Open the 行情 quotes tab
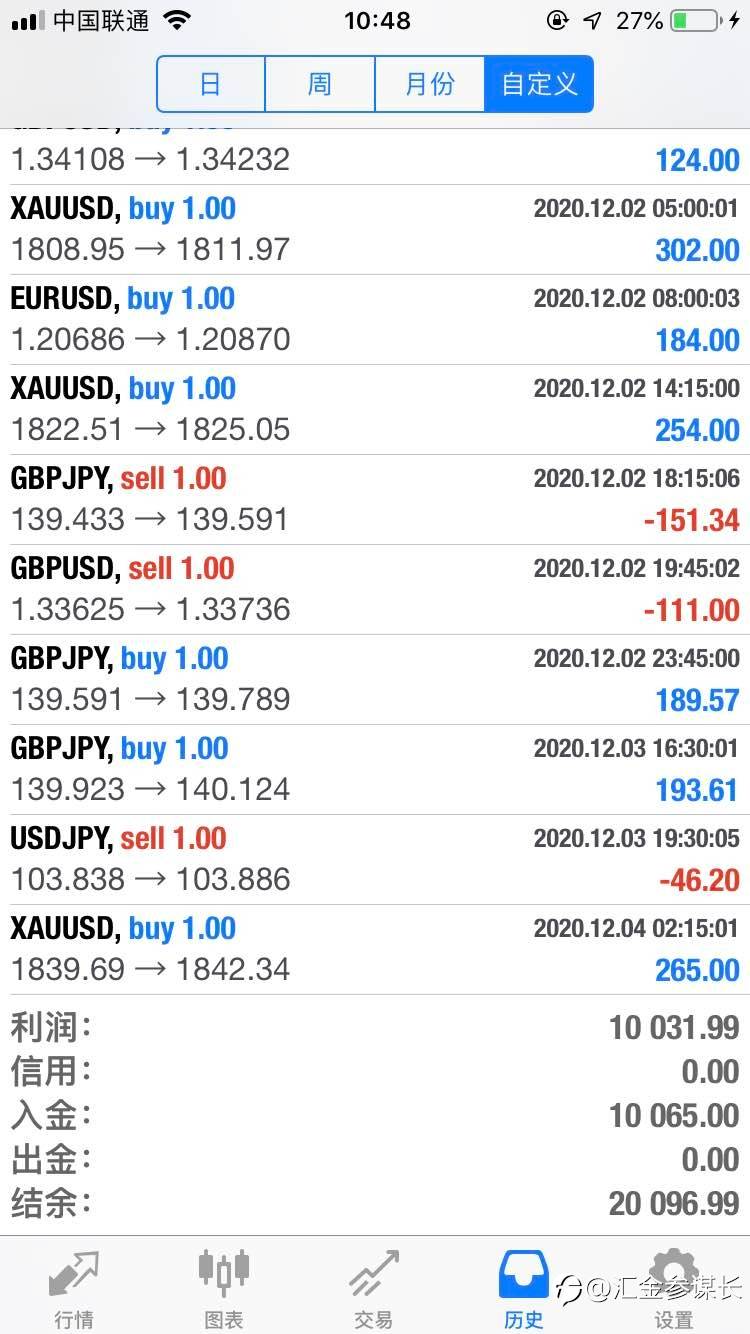Screen dimensions: 750x1334 (74, 1288)
